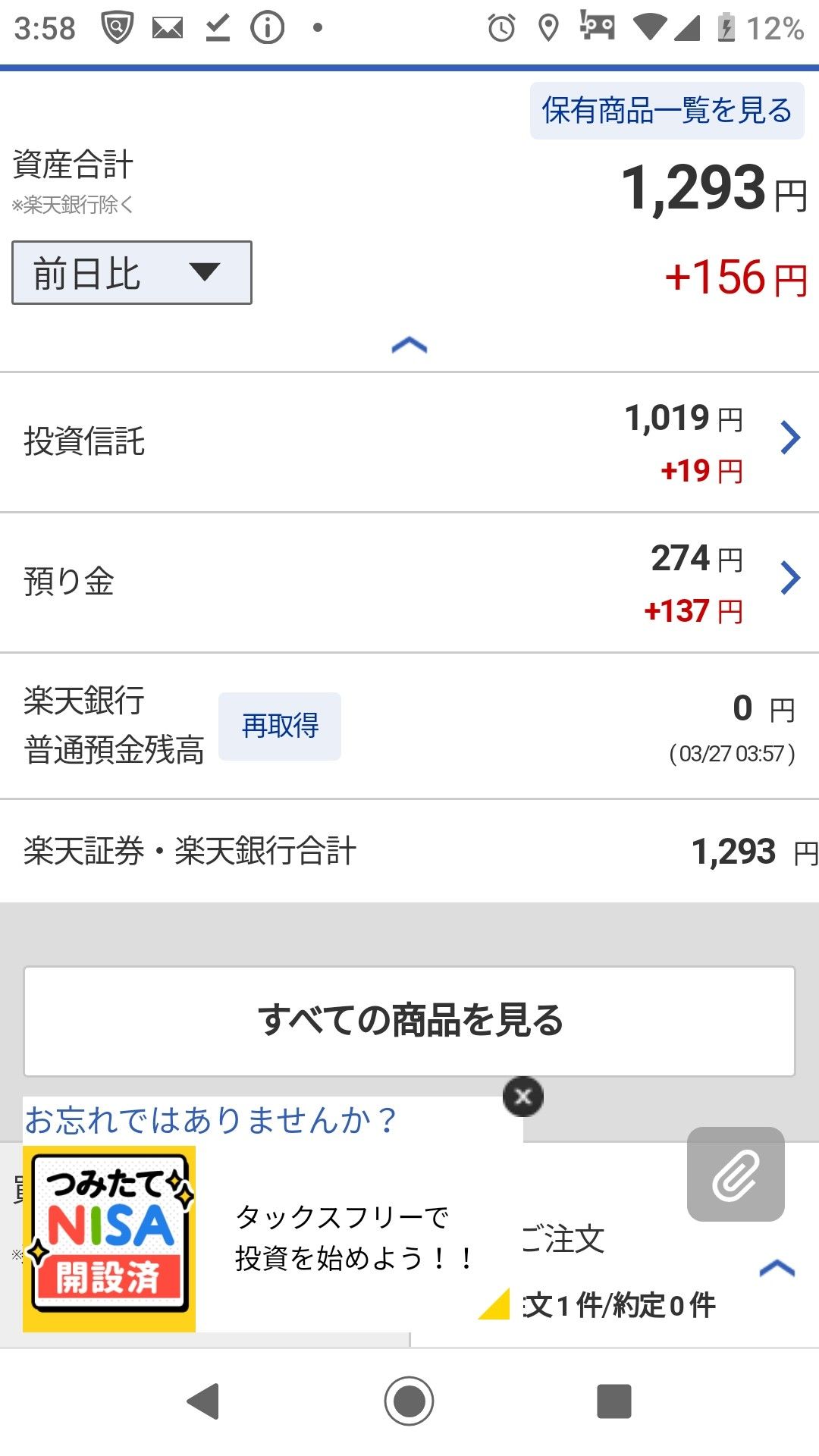Open the 前日比 comparison dropdown

tap(132, 273)
